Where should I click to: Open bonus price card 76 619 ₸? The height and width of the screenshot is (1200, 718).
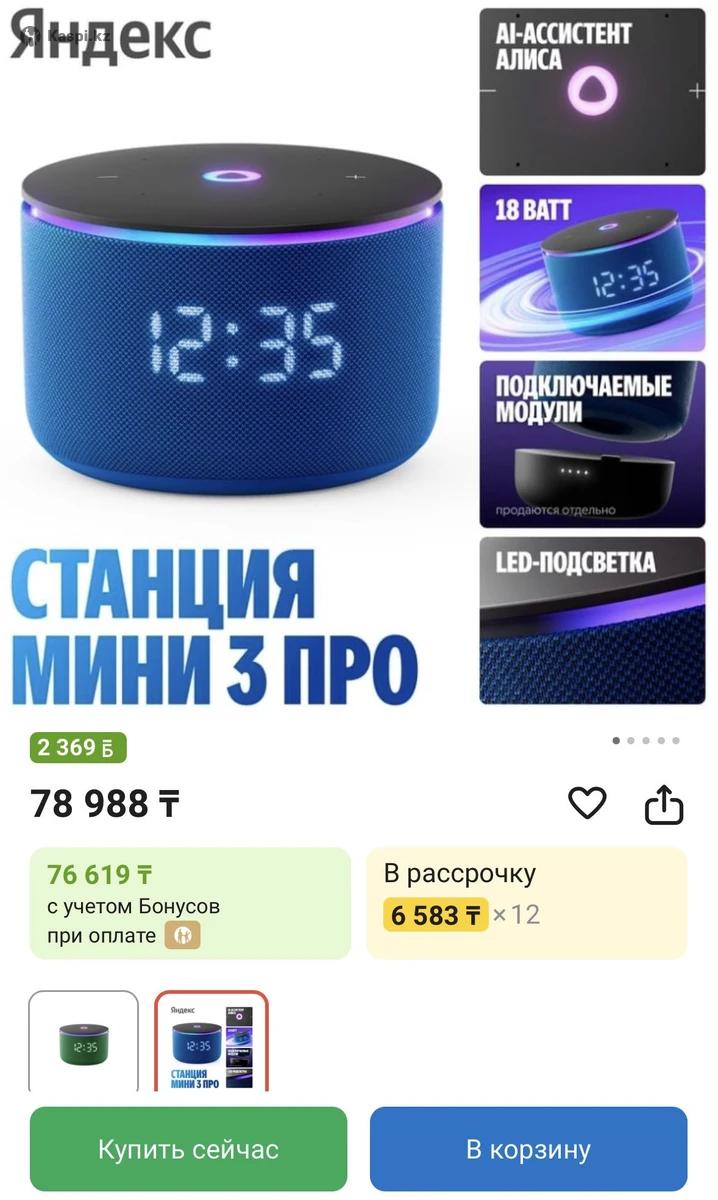pyautogui.click(x=190, y=903)
